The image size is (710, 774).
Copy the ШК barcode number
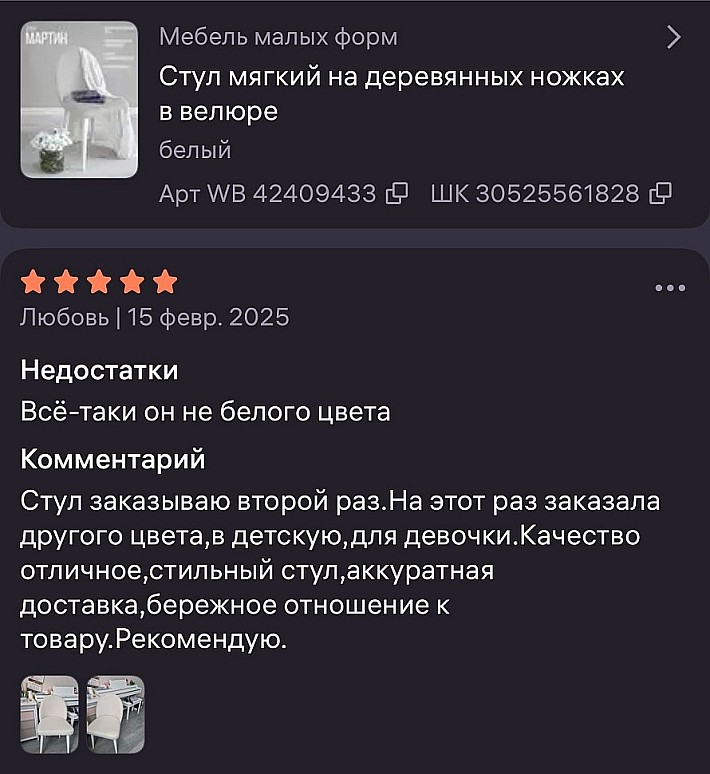[661, 193]
